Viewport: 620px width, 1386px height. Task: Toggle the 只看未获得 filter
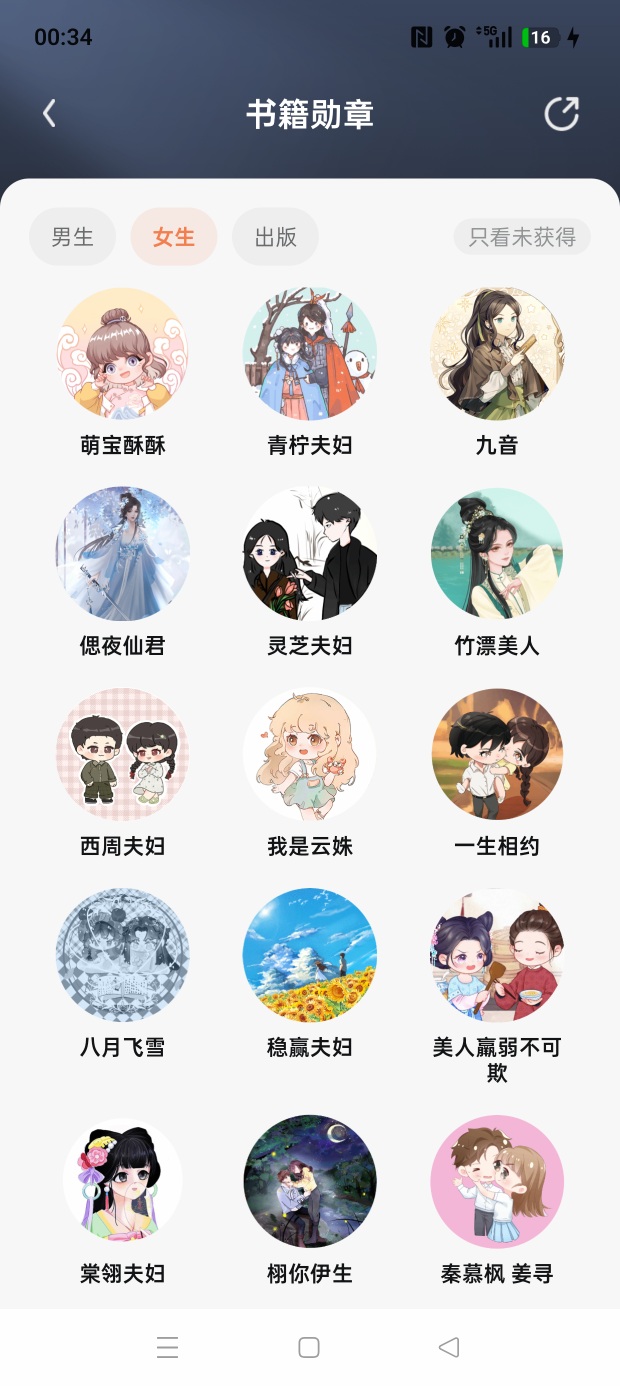(522, 237)
